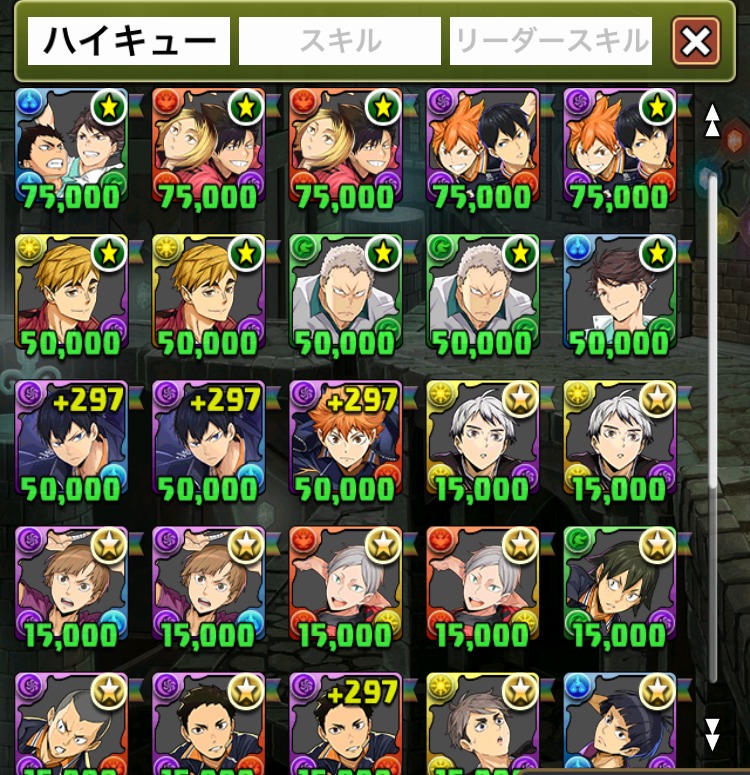Close the monster list panel
The image size is (750, 775).
coord(696,42)
